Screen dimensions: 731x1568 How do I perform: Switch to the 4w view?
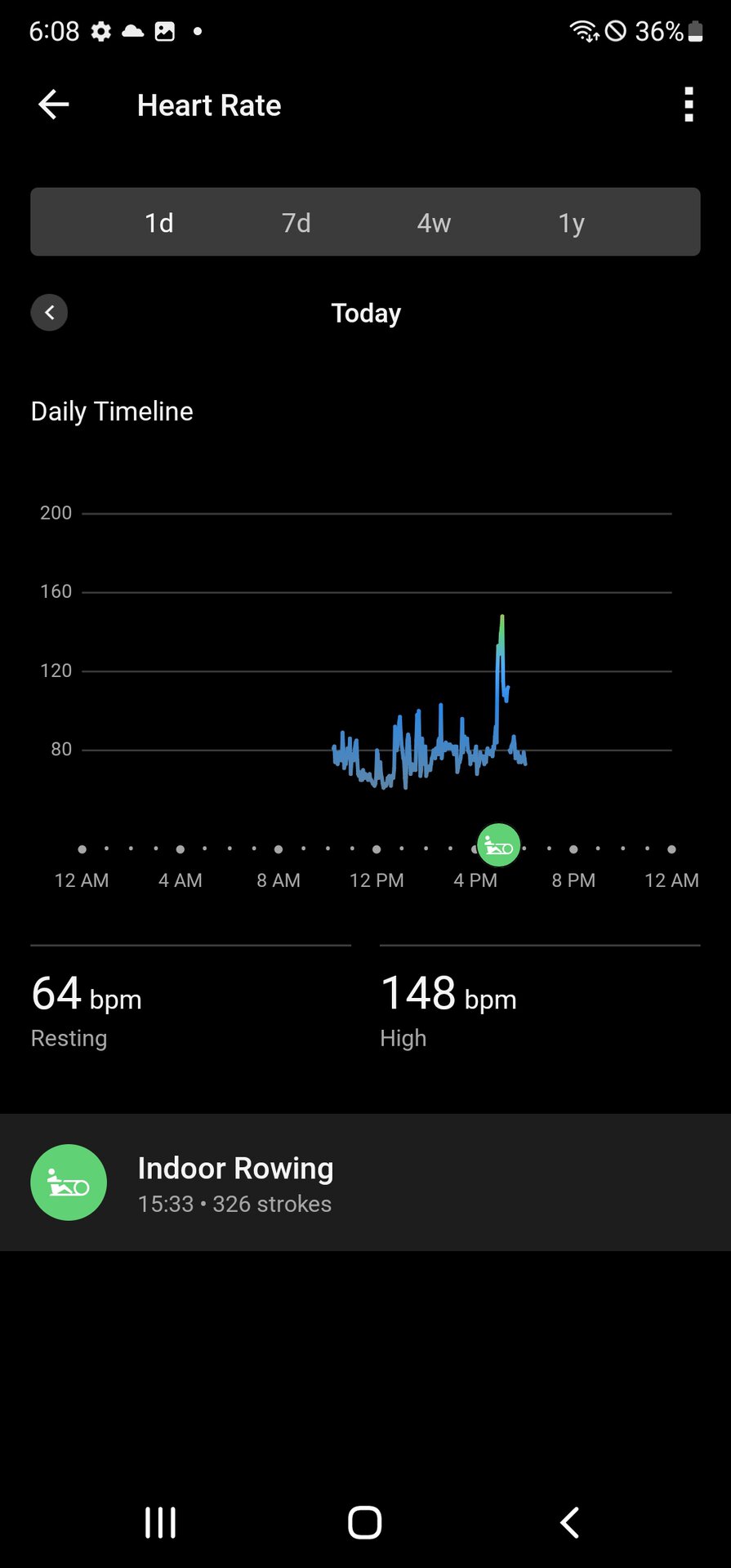pos(434,222)
